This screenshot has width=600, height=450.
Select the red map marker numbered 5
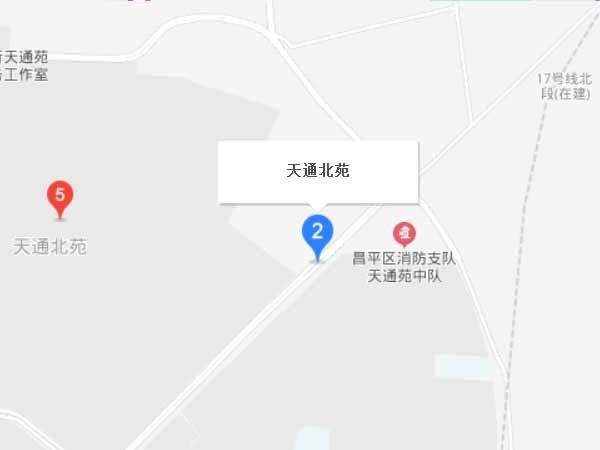[x=60, y=198]
